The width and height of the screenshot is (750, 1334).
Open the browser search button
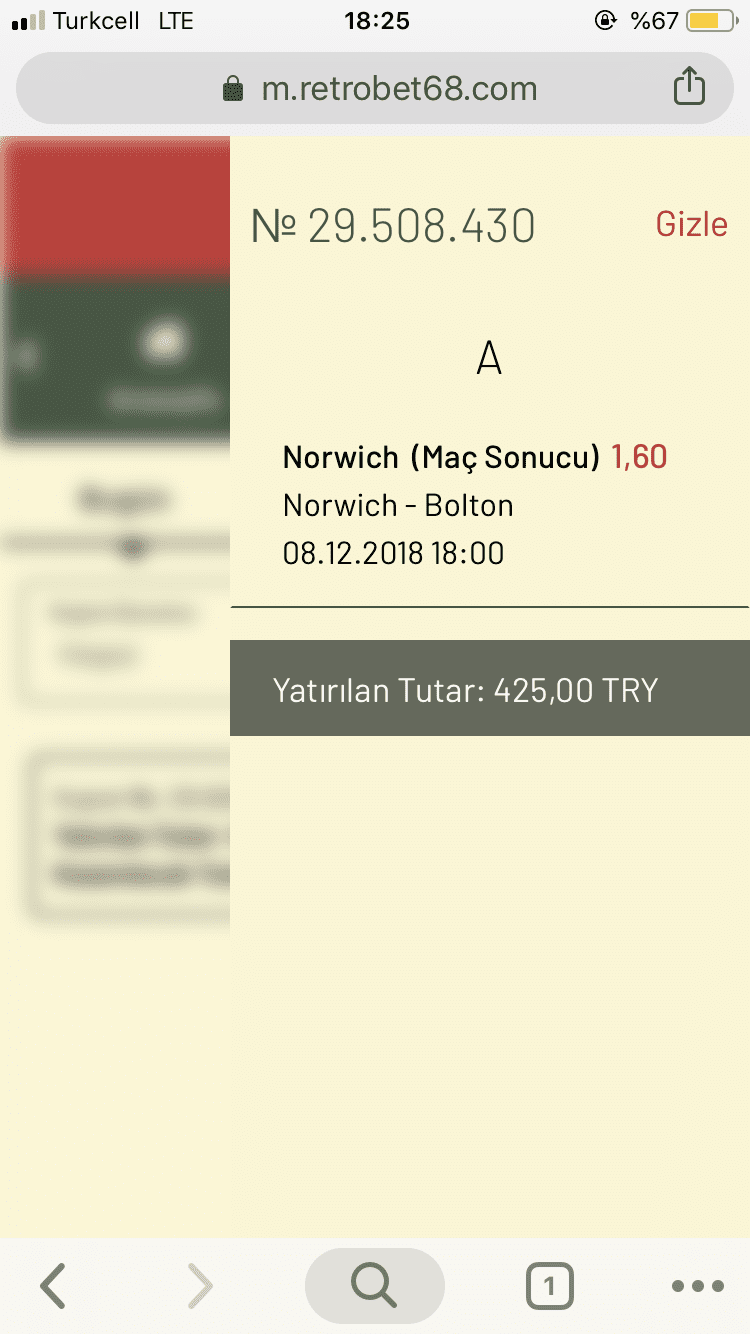pos(374,1286)
